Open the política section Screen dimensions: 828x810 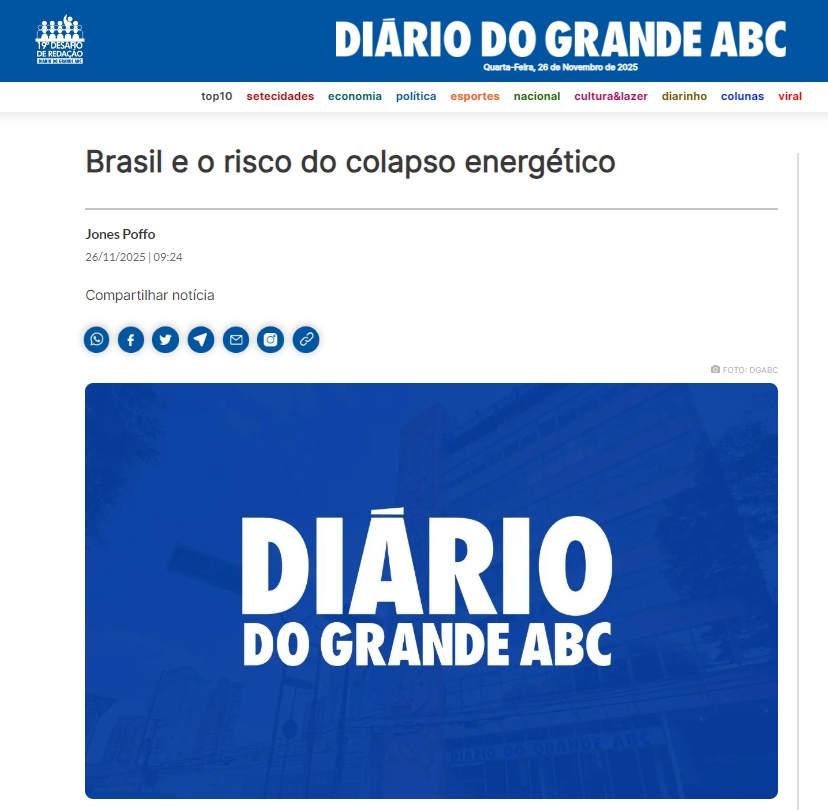coord(416,97)
